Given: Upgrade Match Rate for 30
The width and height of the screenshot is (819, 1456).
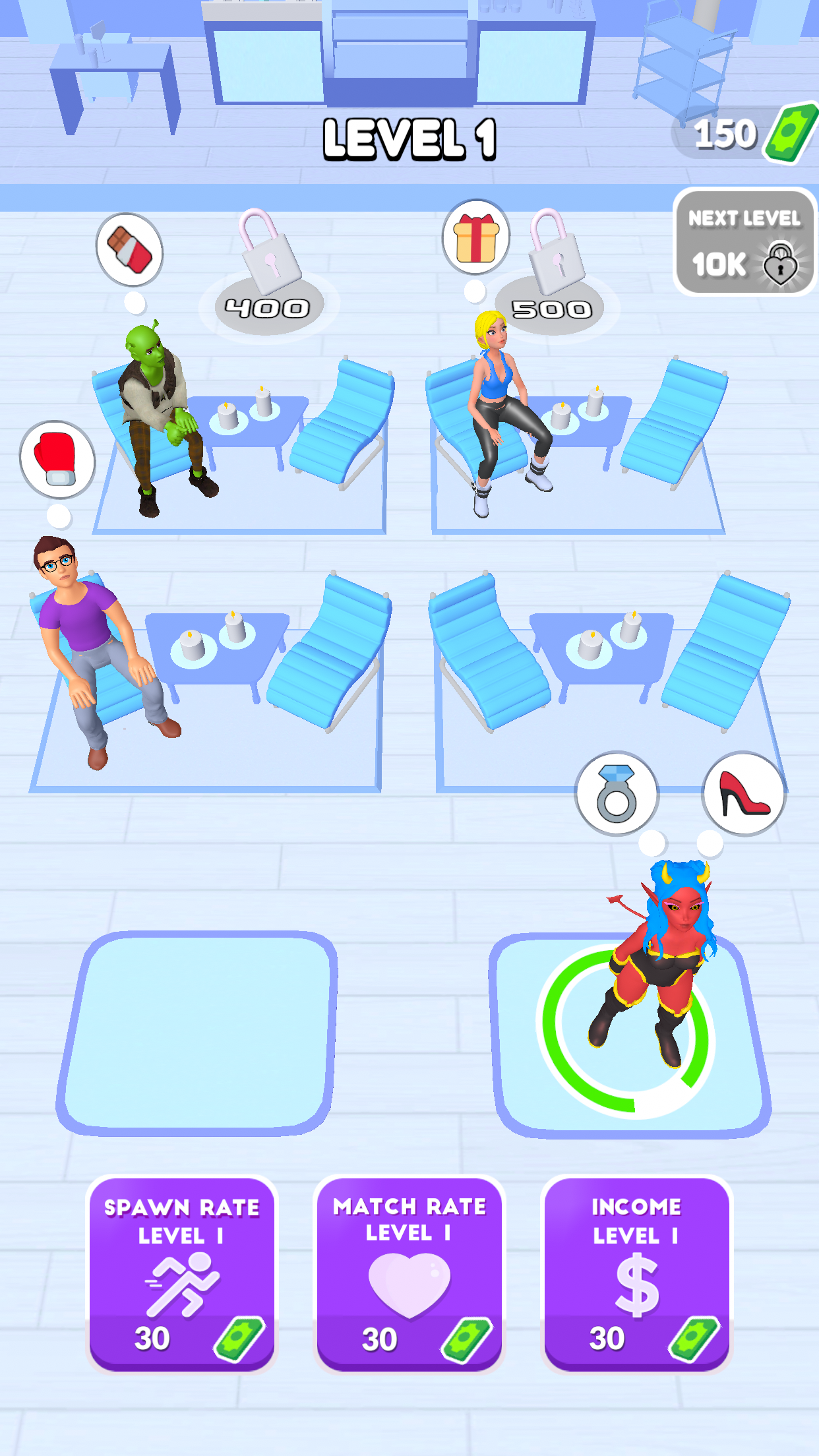Looking at the screenshot, I should [409, 1274].
